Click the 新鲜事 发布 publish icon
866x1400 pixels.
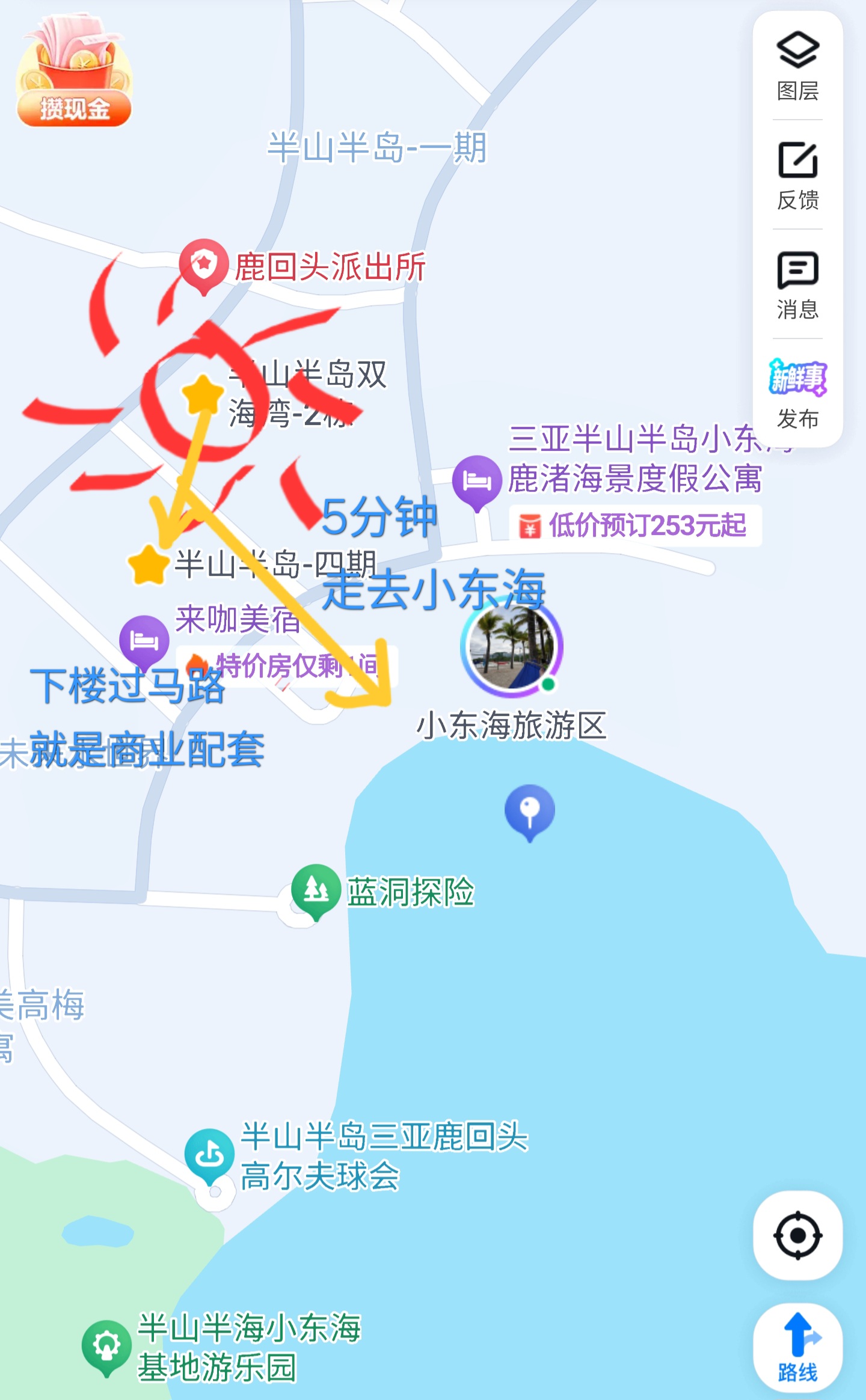pyautogui.click(x=798, y=378)
